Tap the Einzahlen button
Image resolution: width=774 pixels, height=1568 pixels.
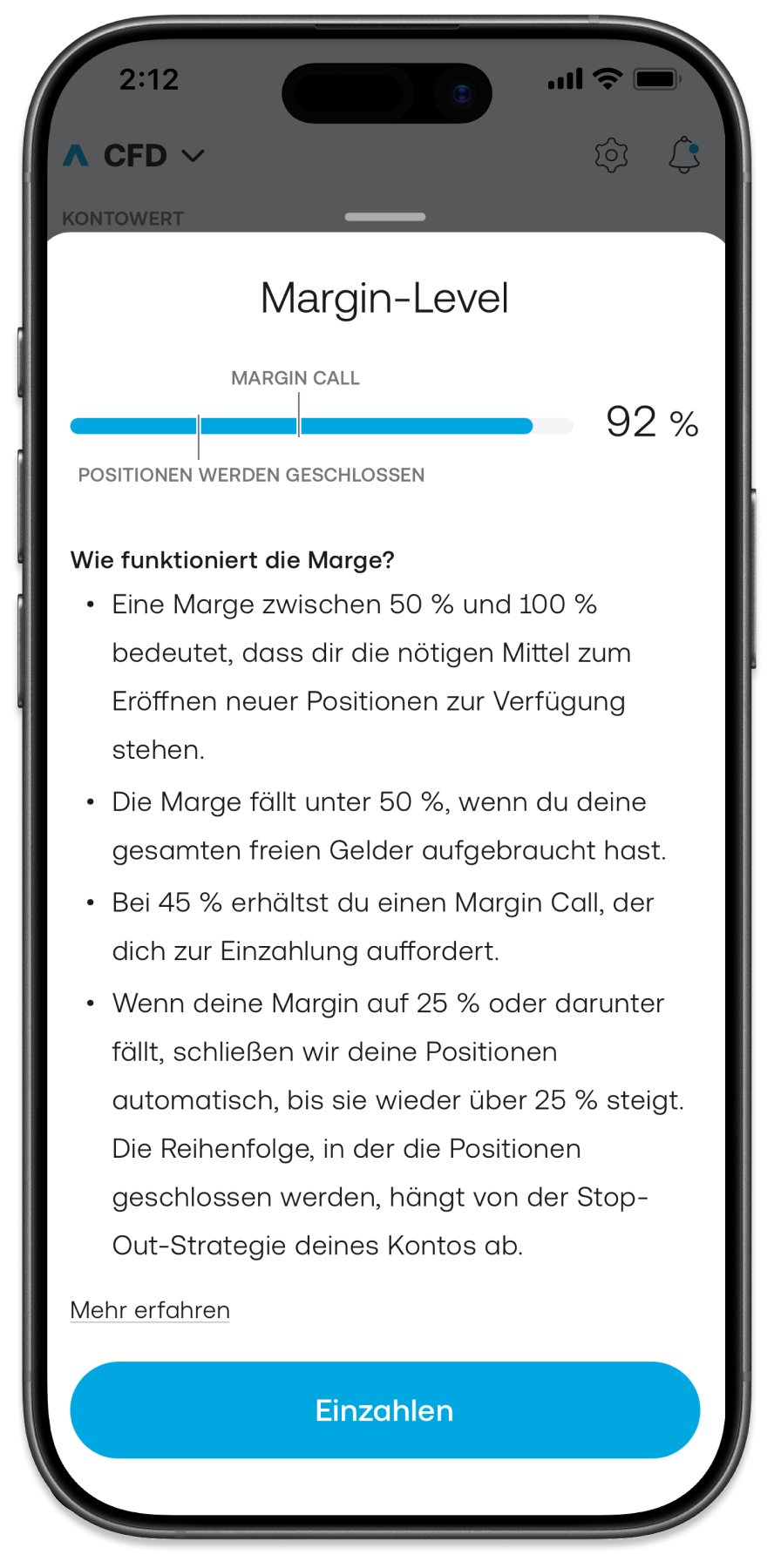[x=384, y=1410]
